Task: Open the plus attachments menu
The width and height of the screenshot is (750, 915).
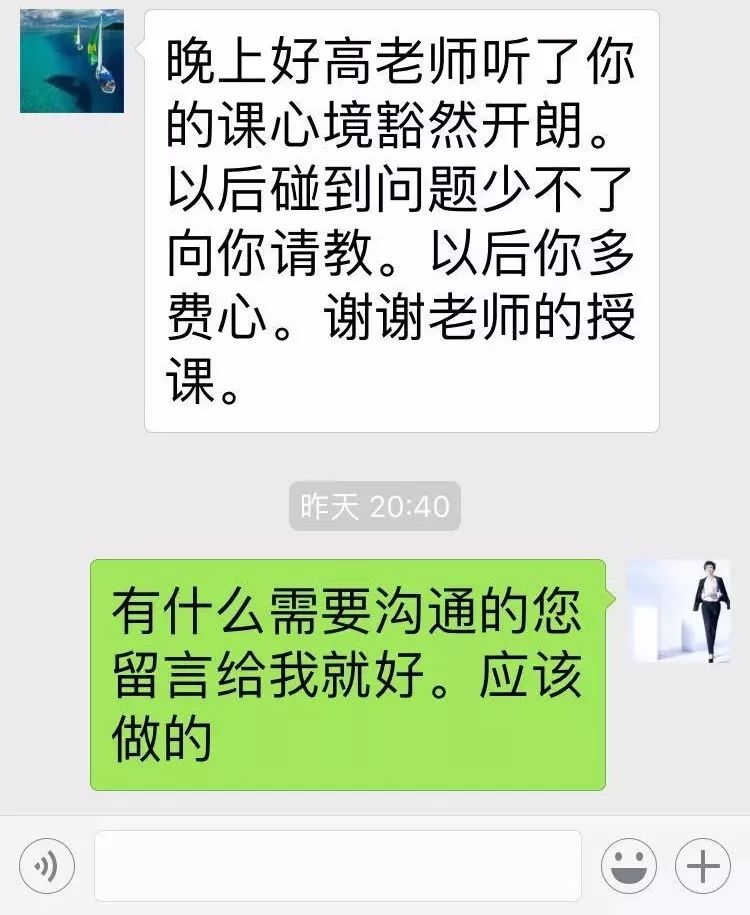Action: pos(703,865)
